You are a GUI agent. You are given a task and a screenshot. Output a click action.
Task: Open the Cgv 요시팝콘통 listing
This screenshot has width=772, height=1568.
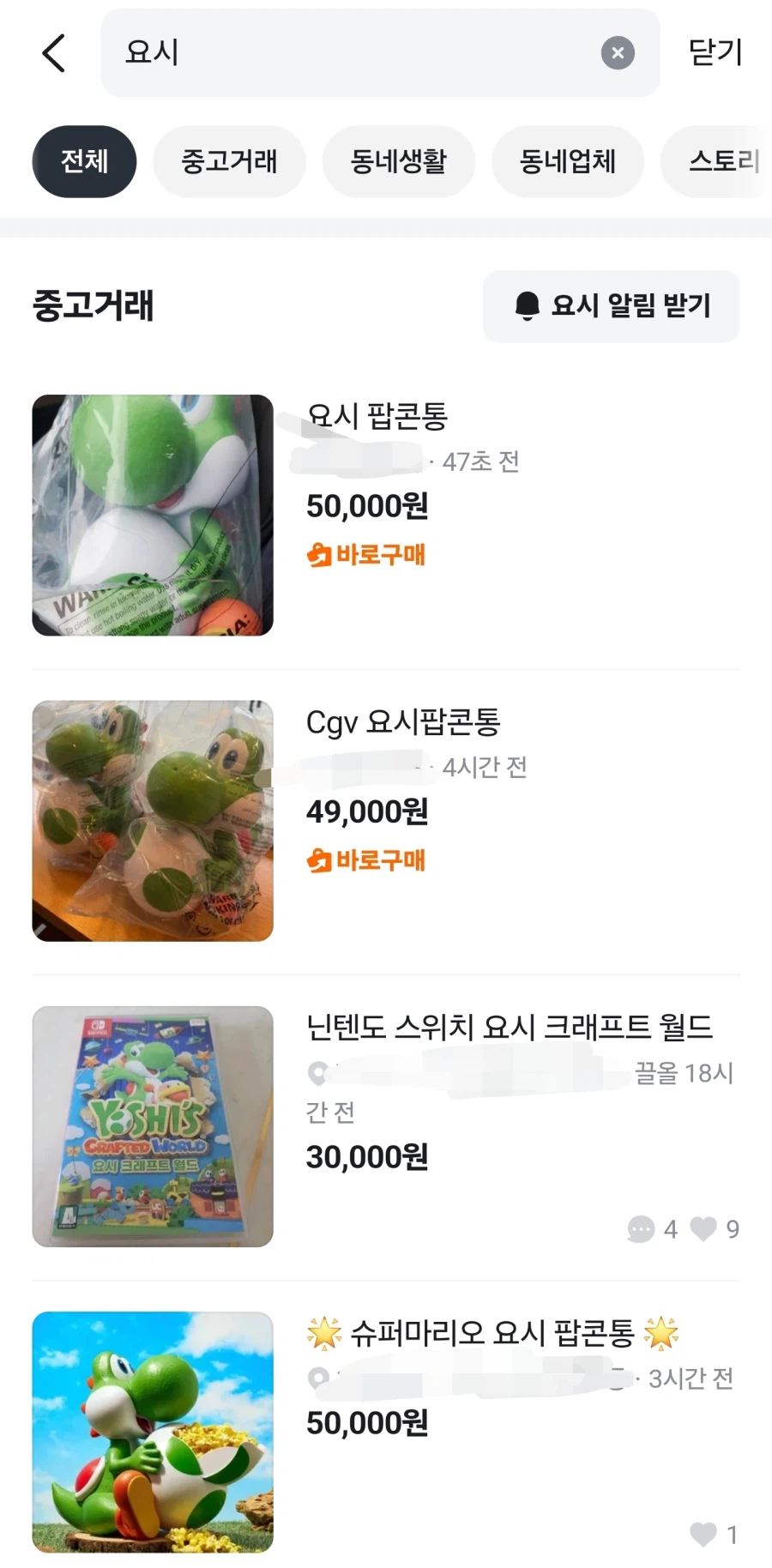pyautogui.click(x=403, y=722)
